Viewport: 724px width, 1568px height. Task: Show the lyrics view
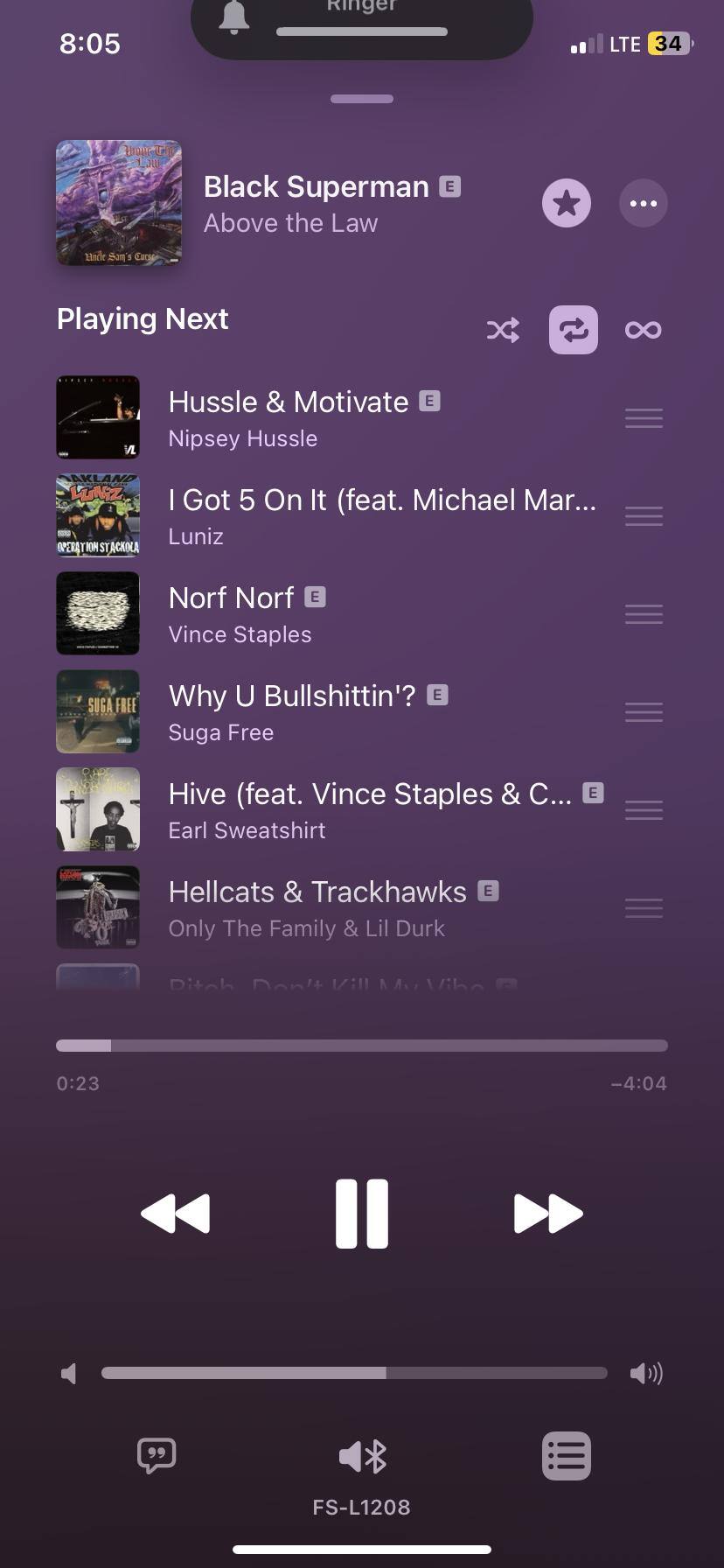[157, 1456]
